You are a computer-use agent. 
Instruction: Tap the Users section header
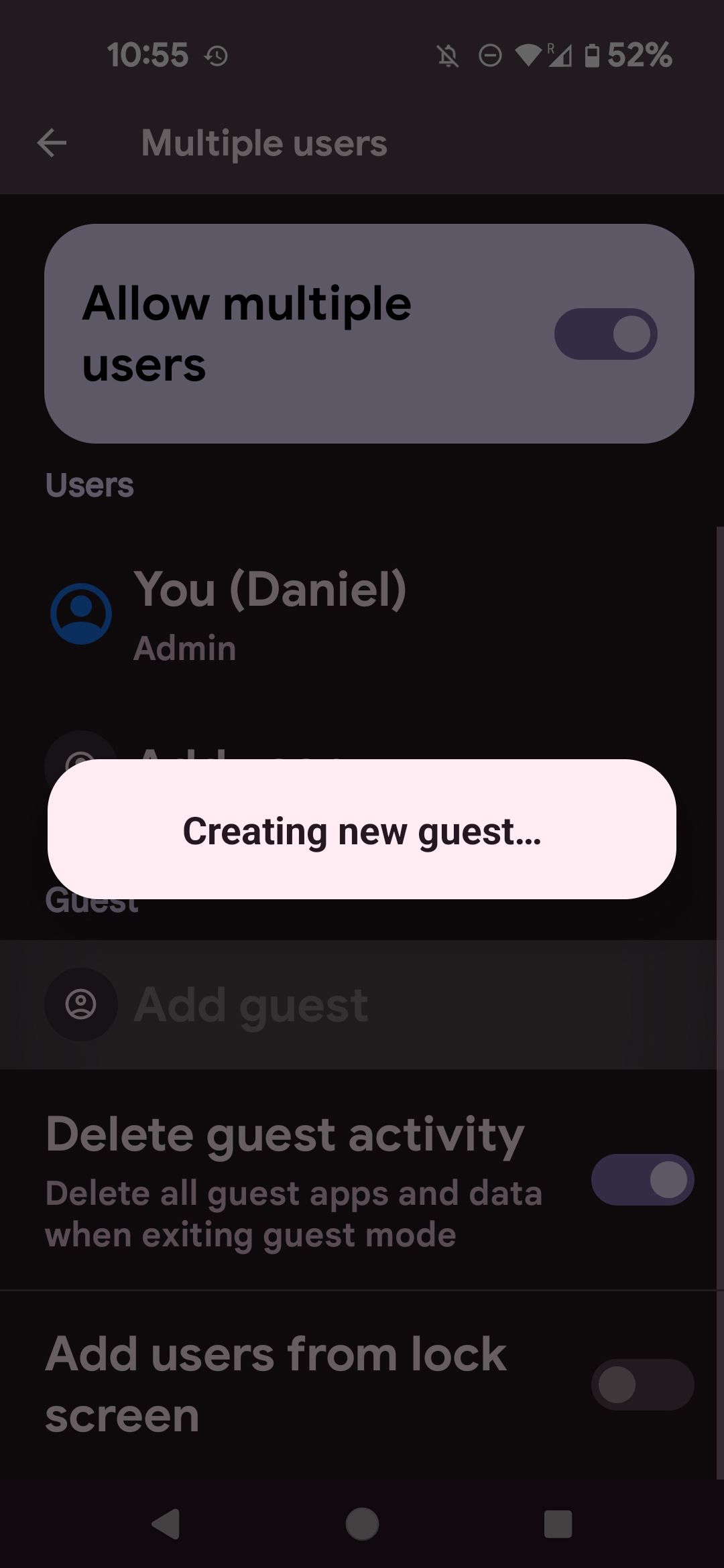coord(90,484)
